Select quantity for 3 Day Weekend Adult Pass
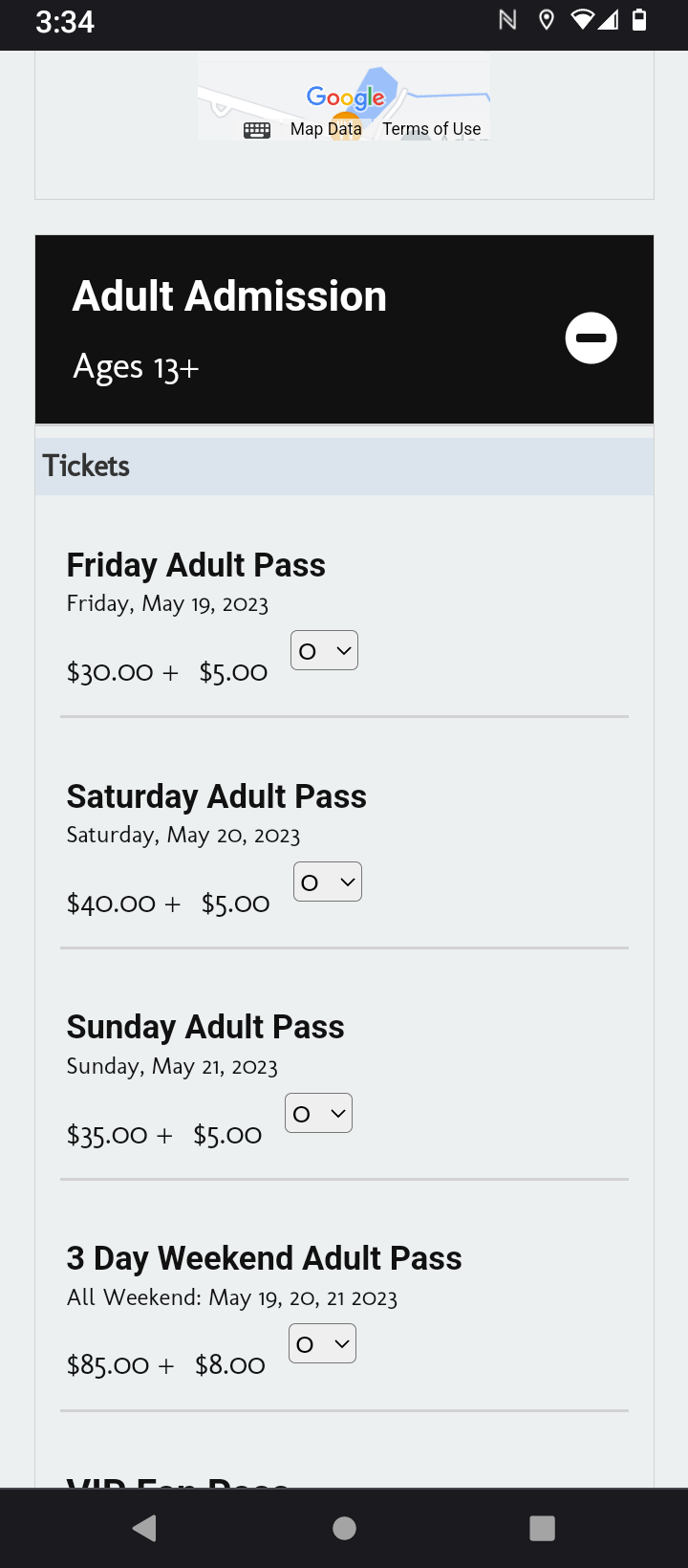This screenshot has height=1568, width=688. pos(322,1343)
